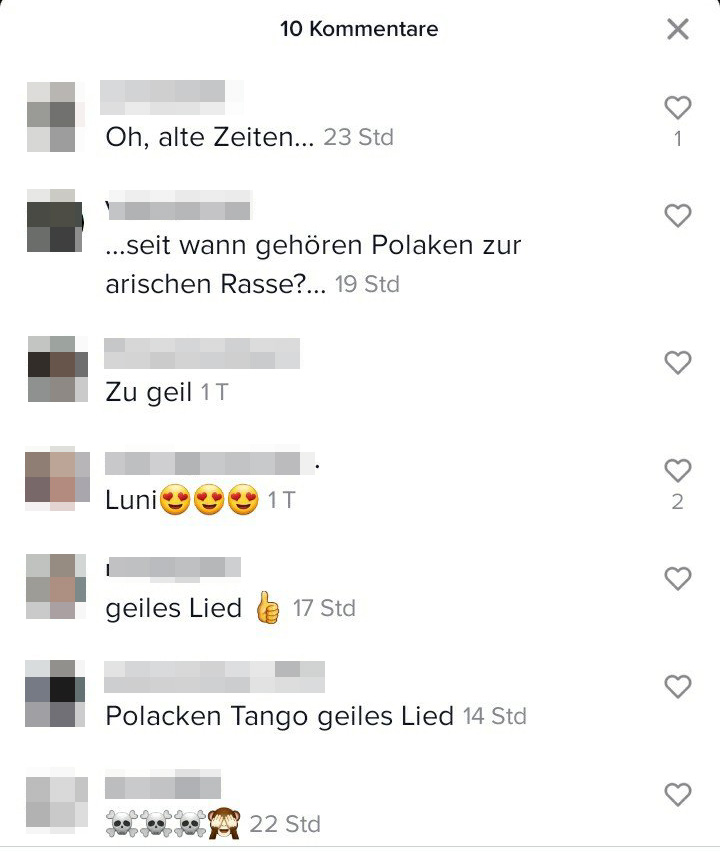720x852 pixels.
Task: Like the comment 'Oh, alte Zeiten...'
Action: (677, 107)
